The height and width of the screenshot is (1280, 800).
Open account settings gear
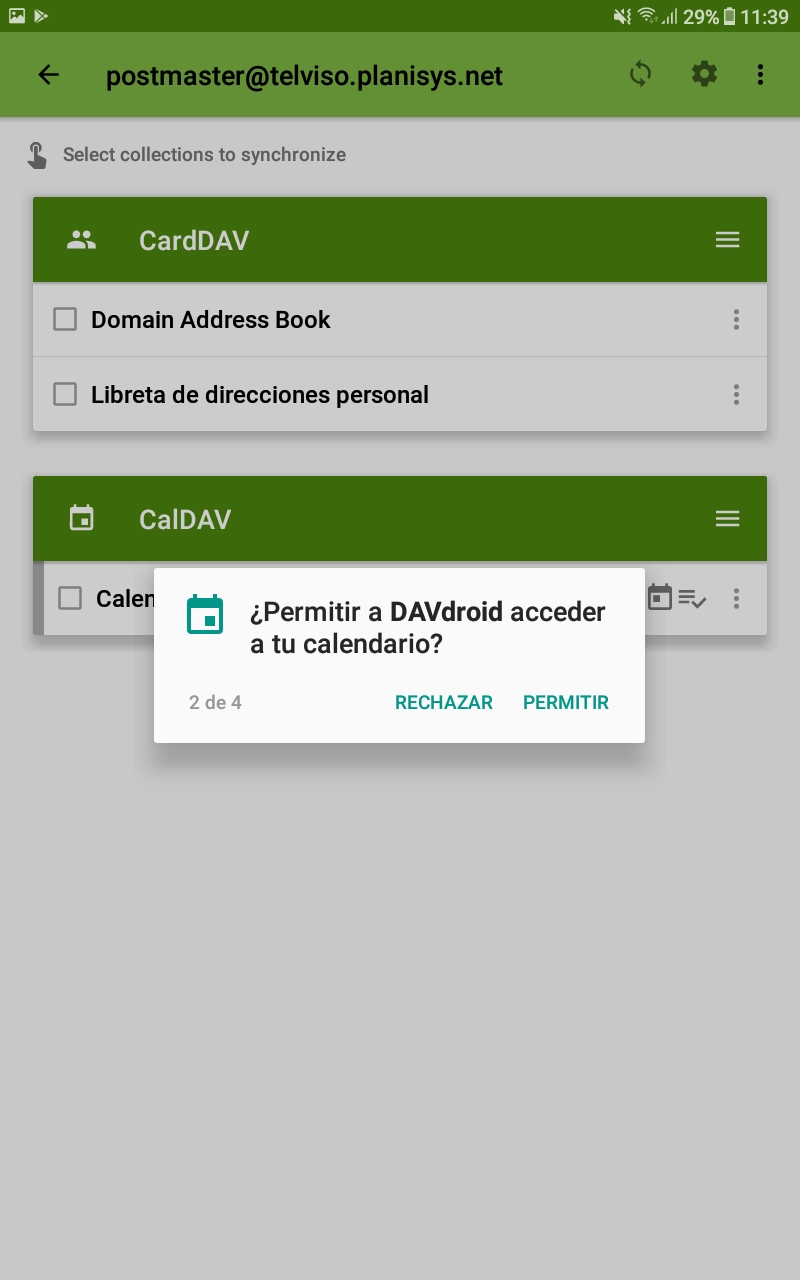705,74
